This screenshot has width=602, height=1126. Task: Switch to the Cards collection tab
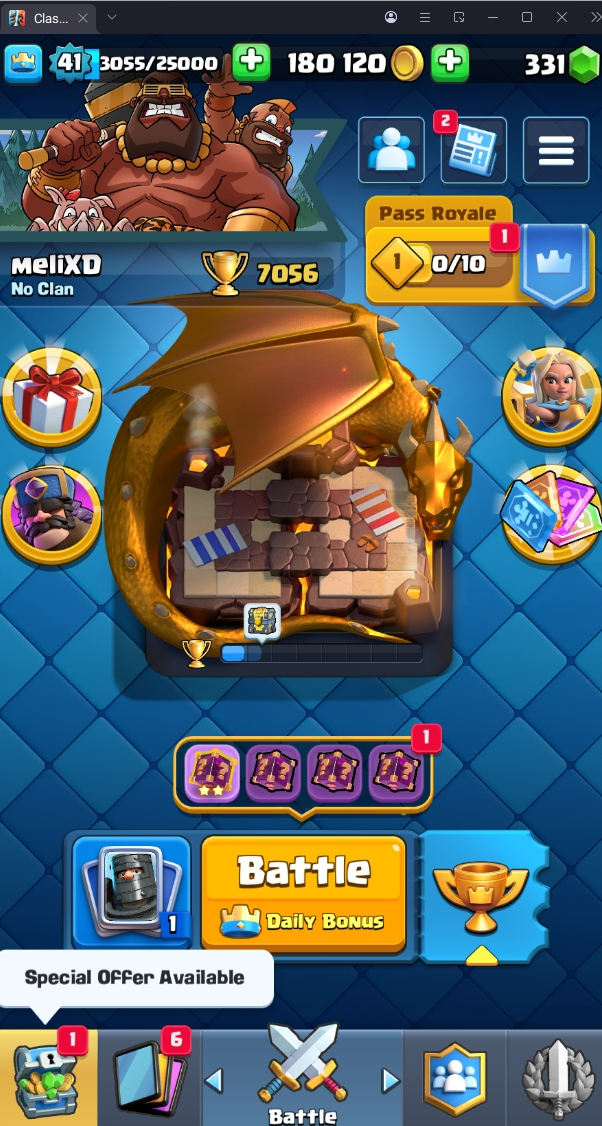tap(150, 1075)
